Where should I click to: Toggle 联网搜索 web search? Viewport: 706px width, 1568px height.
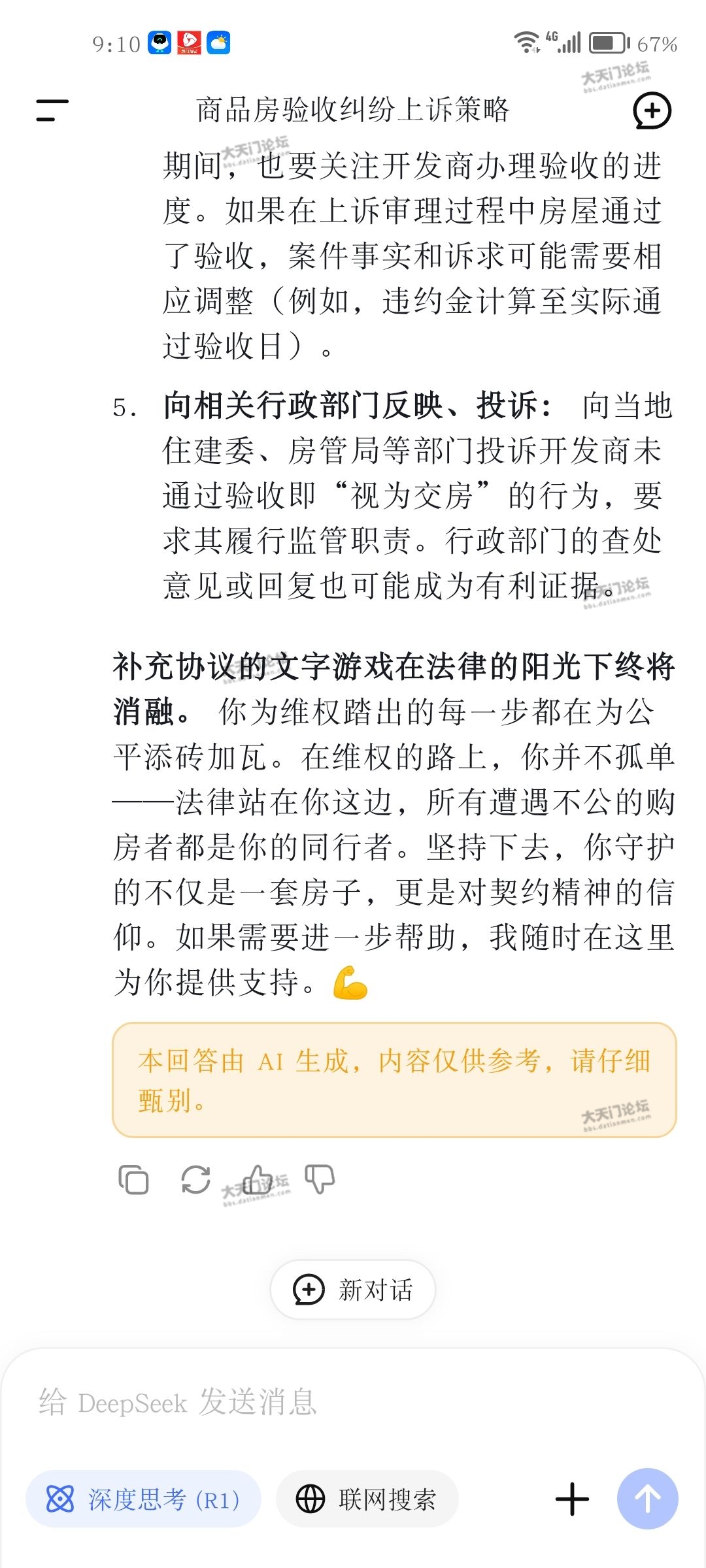(367, 1499)
